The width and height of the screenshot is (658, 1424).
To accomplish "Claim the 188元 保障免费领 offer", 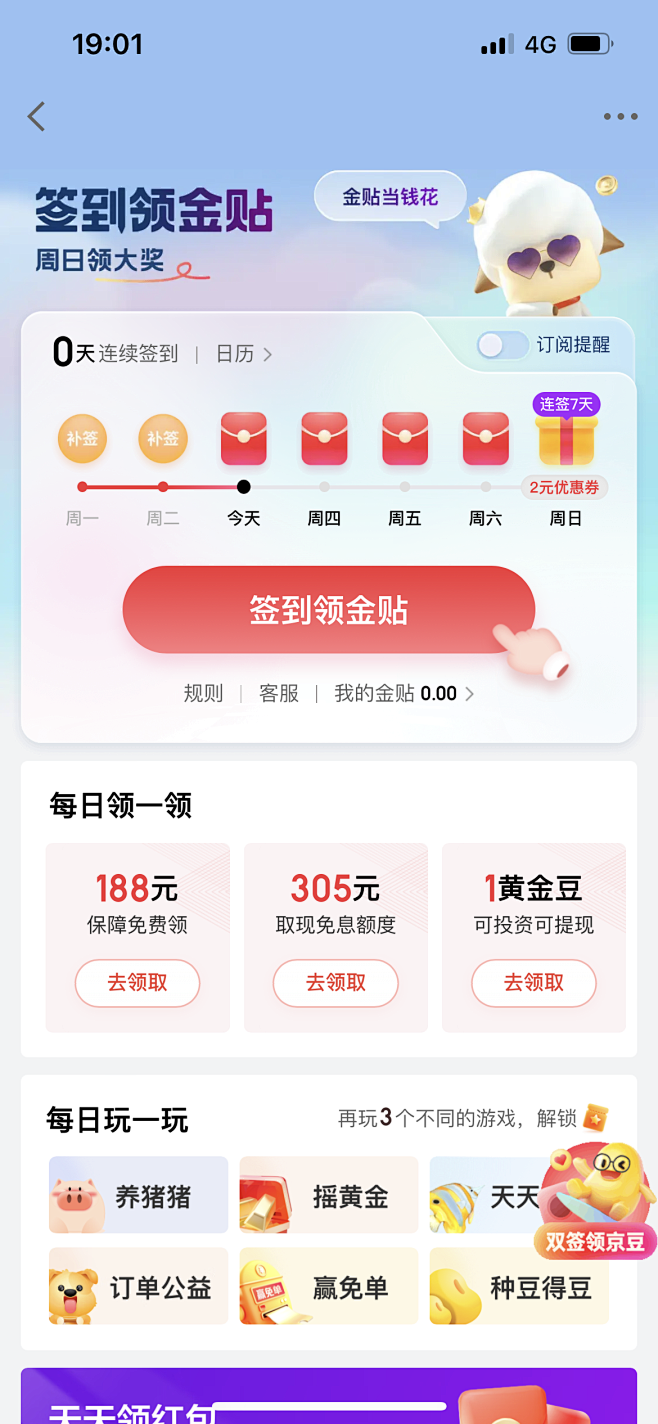I will 137,983.
